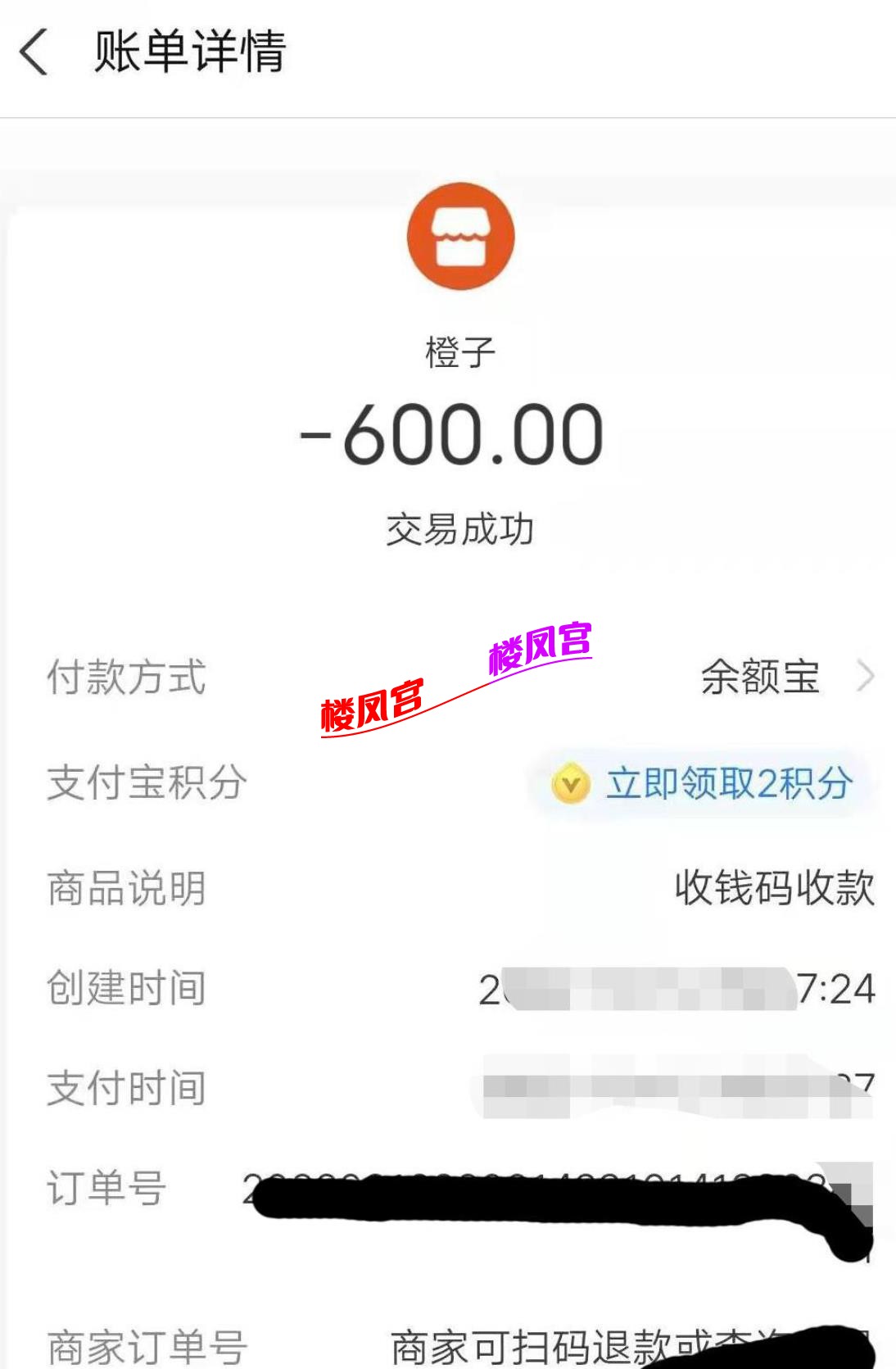Click the back arrow icon
Viewport: 896px width, 1369px height.
(x=31, y=51)
